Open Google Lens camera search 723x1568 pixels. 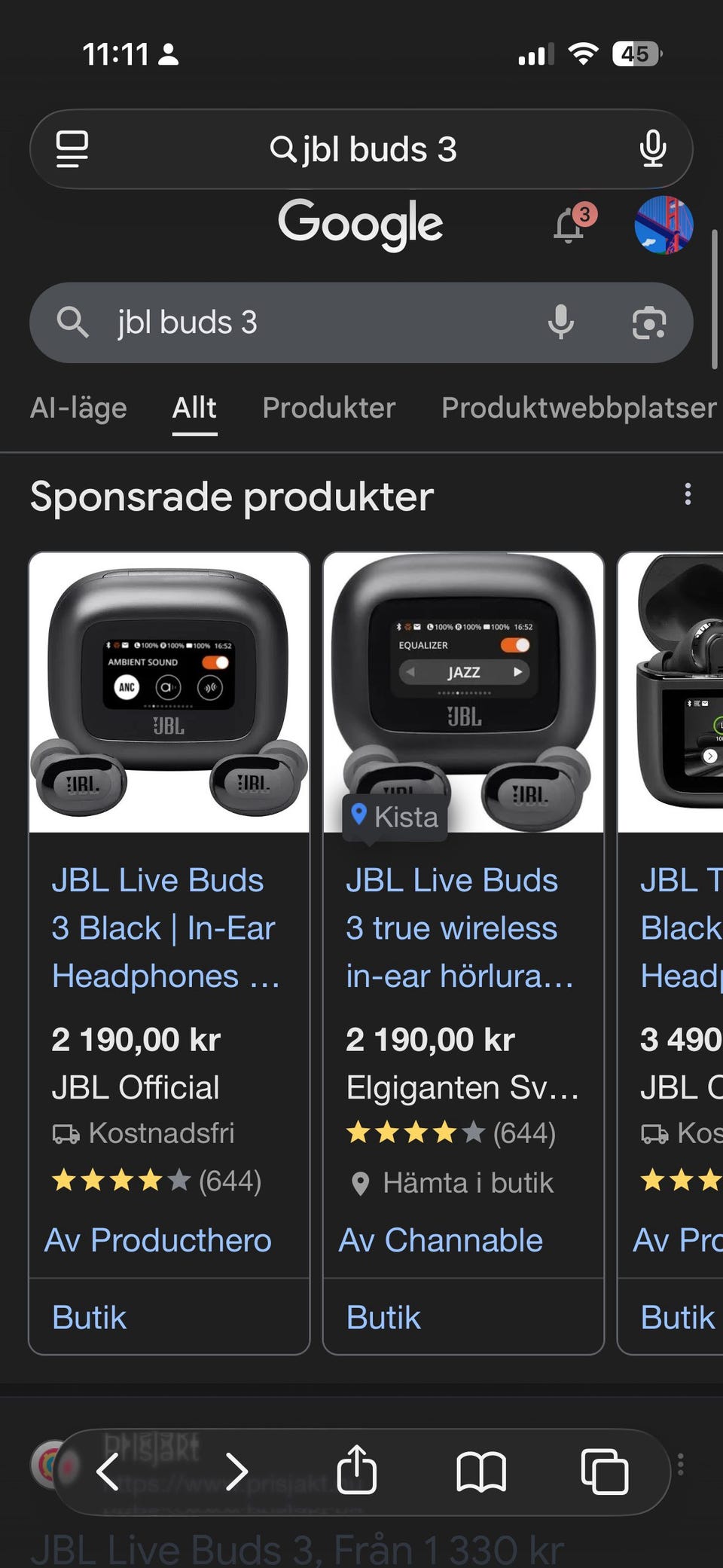point(648,322)
